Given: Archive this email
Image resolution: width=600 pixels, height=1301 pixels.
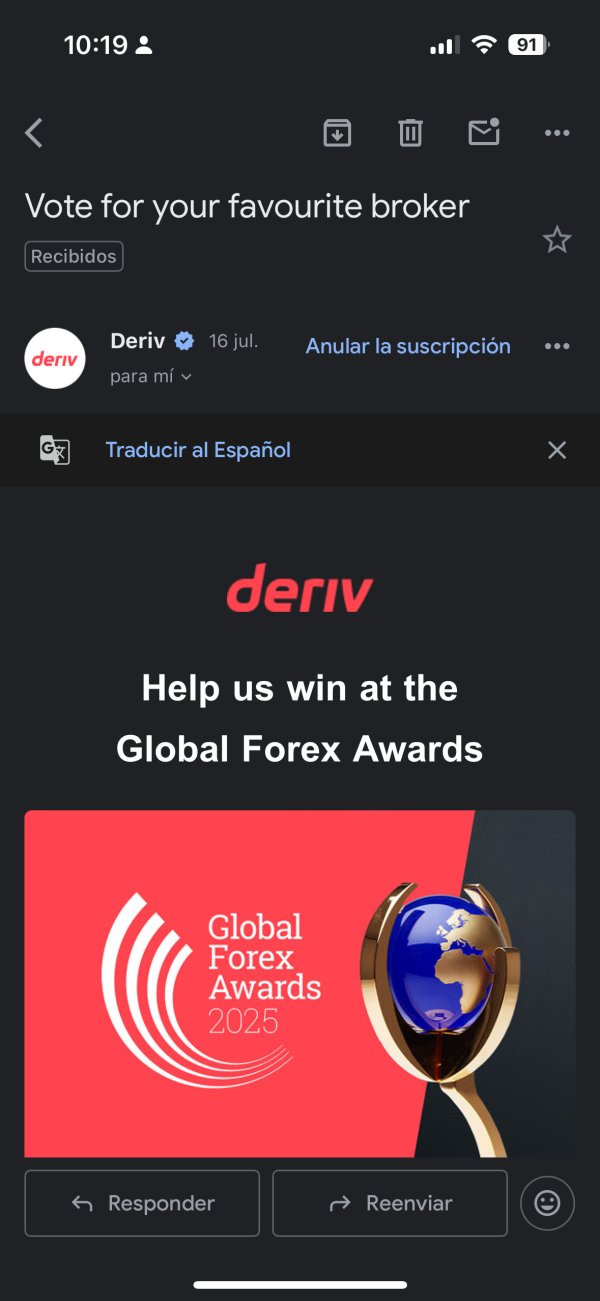Looking at the screenshot, I should 337,133.
